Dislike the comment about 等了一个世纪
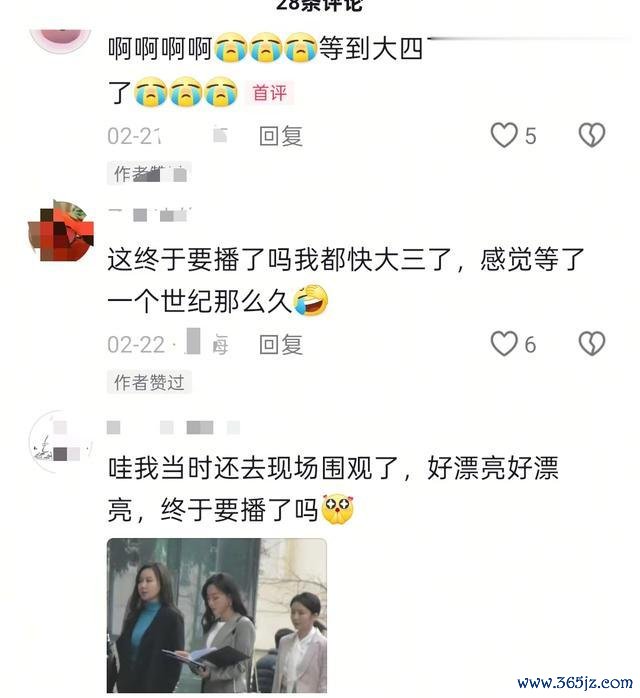This screenshot has width=640, height=698. (x=592, y=344)
